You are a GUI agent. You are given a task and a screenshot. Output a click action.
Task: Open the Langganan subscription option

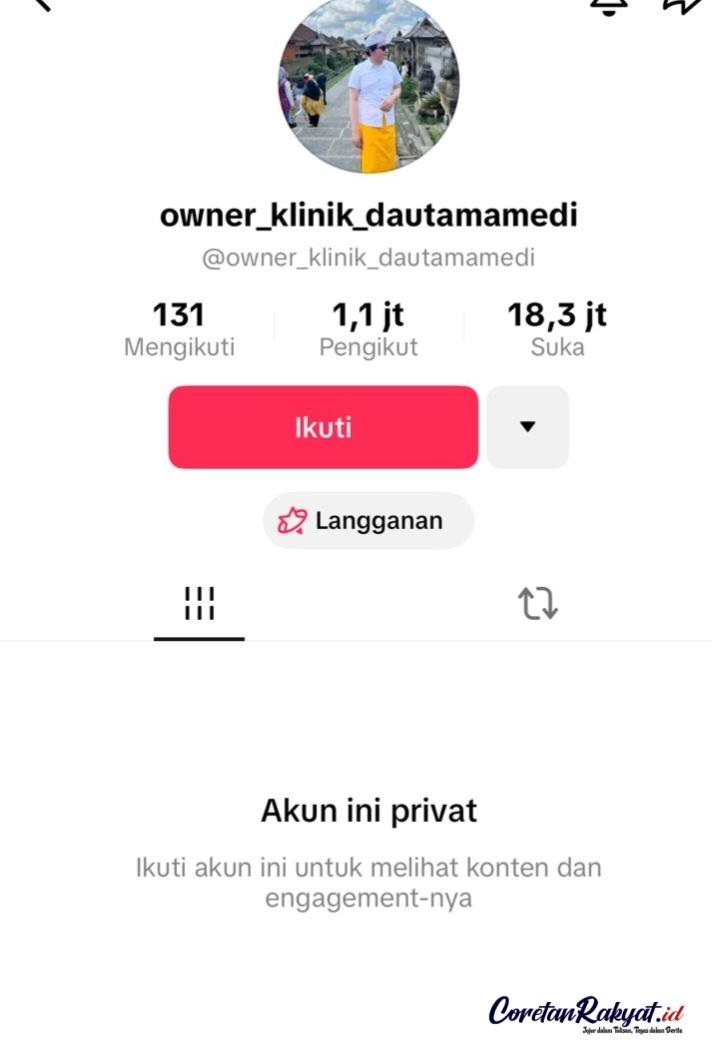368,521
